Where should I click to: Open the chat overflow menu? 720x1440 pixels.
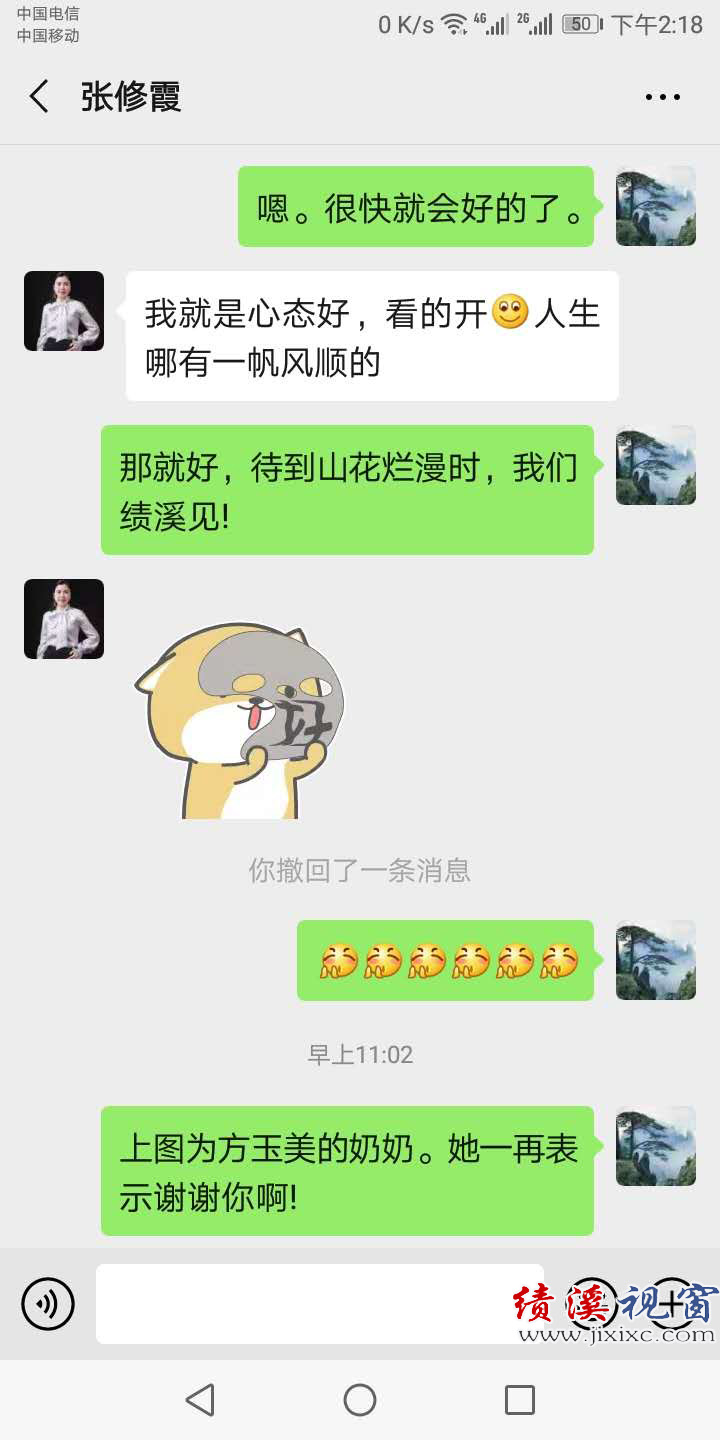pos(662,97)
